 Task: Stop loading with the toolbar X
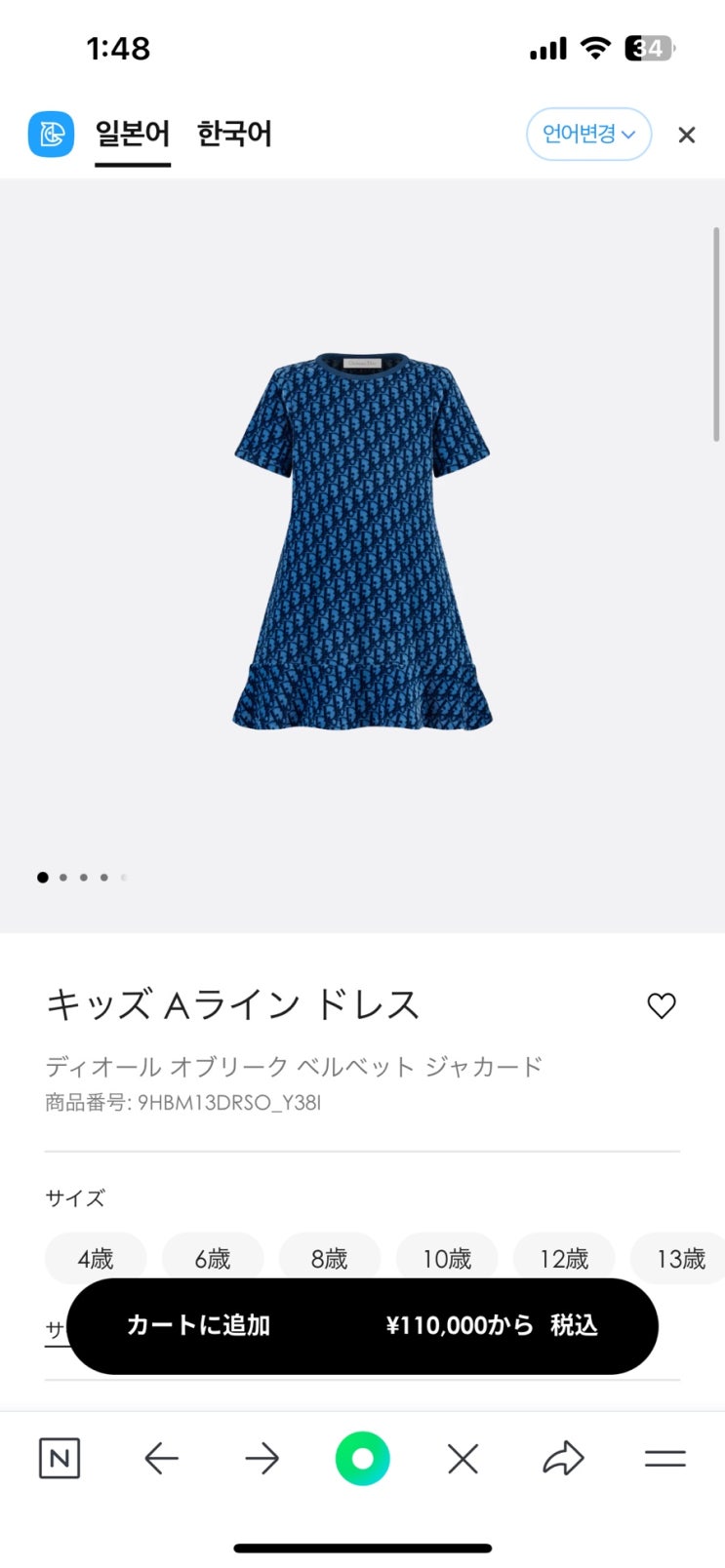pos(463,1459)
